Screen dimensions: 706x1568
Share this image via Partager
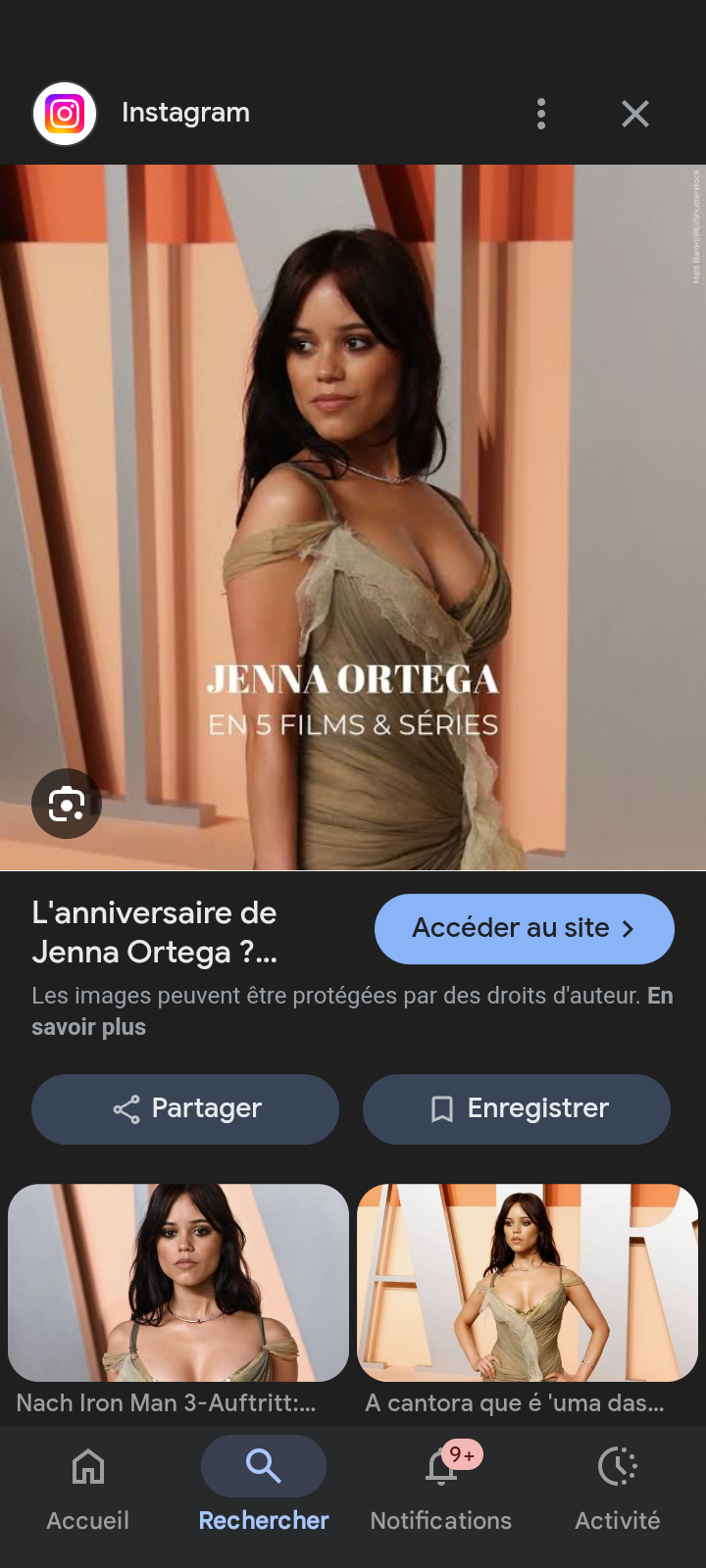pyautogui.click(x=185, y=1108)
